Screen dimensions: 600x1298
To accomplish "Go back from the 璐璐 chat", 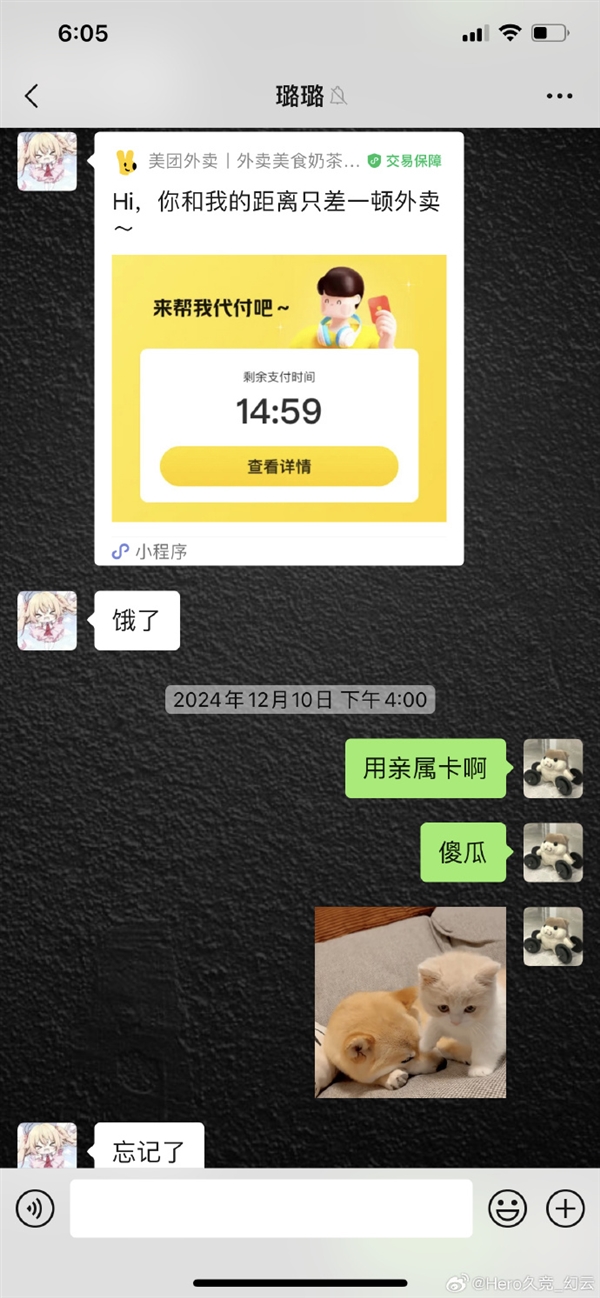I will [31, 96].
